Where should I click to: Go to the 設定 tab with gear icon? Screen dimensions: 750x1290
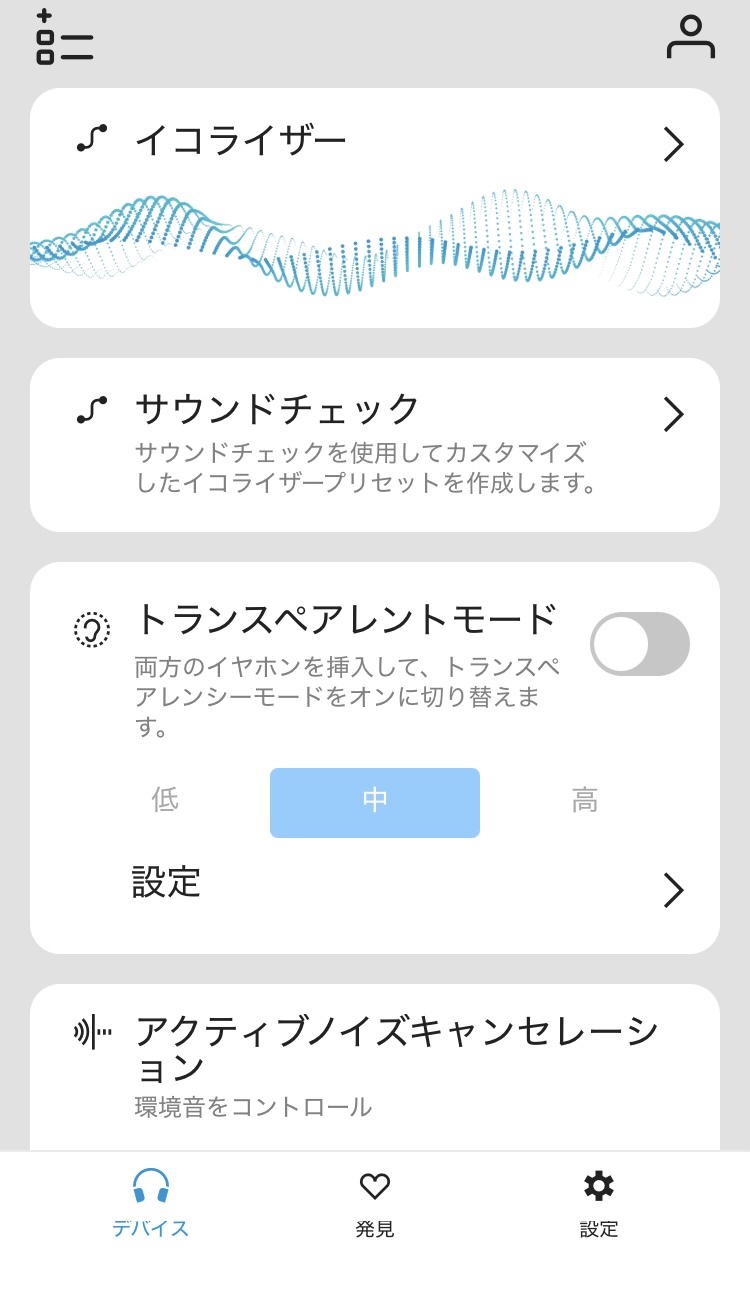(599, 1204)
